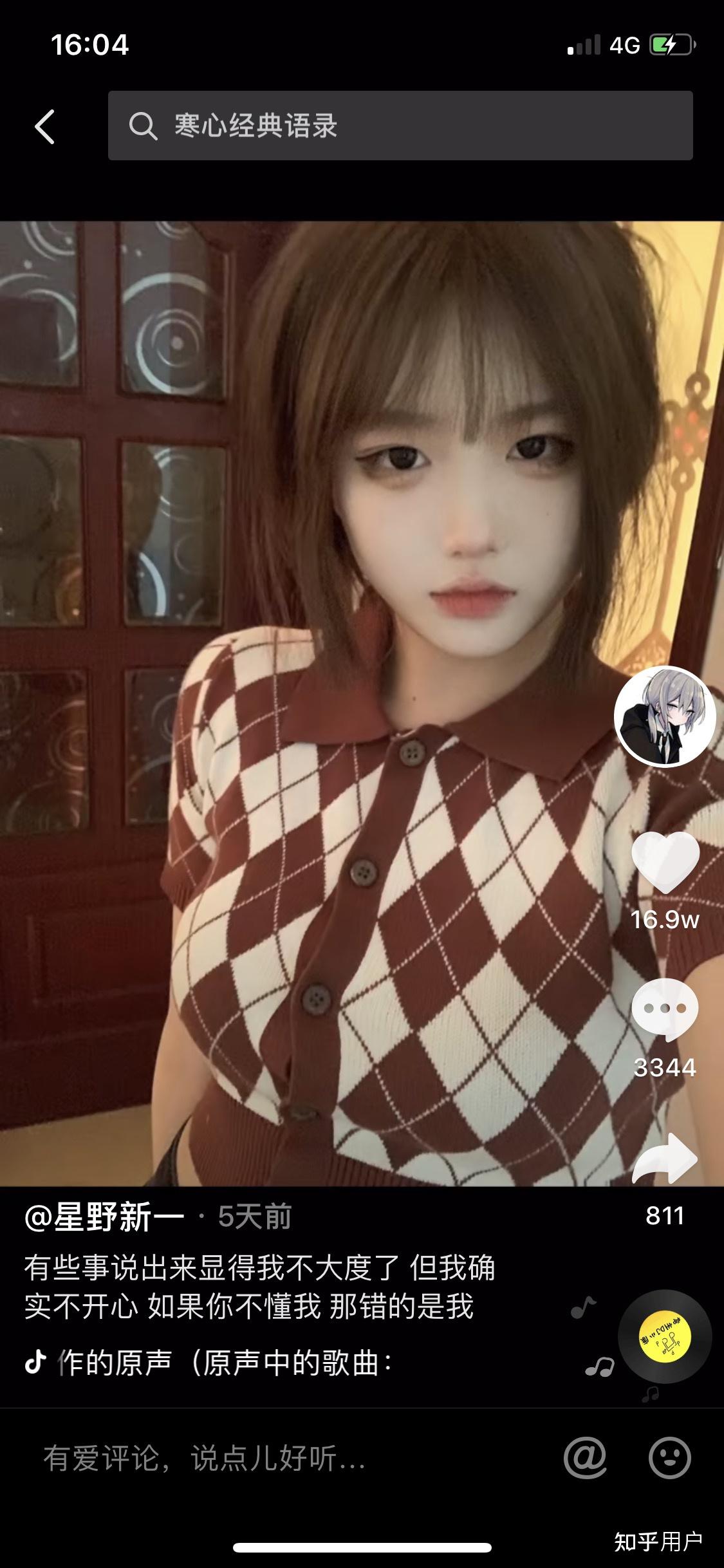724x1568 pixels.
Task: Like this video with the heart
Action: tap(665, 862)
